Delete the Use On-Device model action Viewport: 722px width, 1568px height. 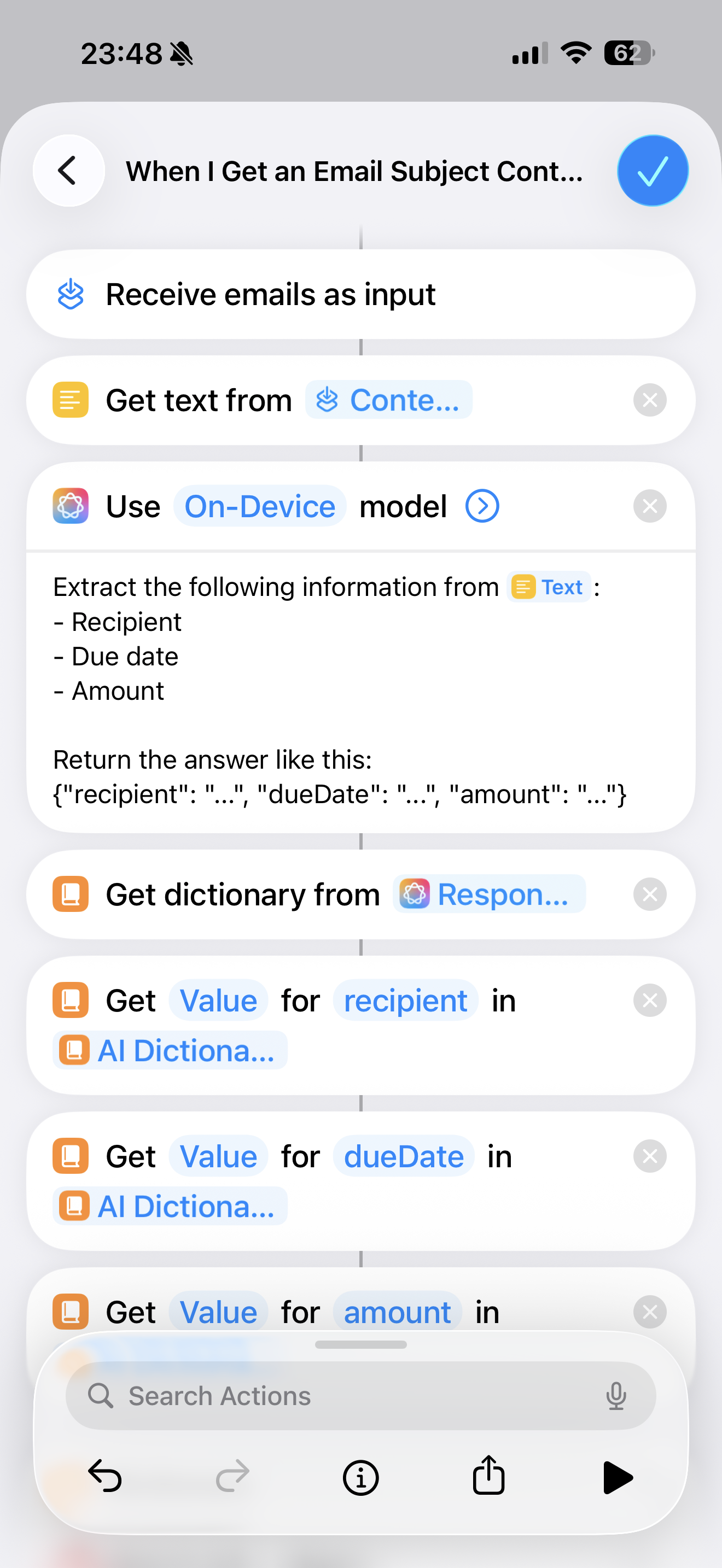pyautogui.click(x=650, y=506)
